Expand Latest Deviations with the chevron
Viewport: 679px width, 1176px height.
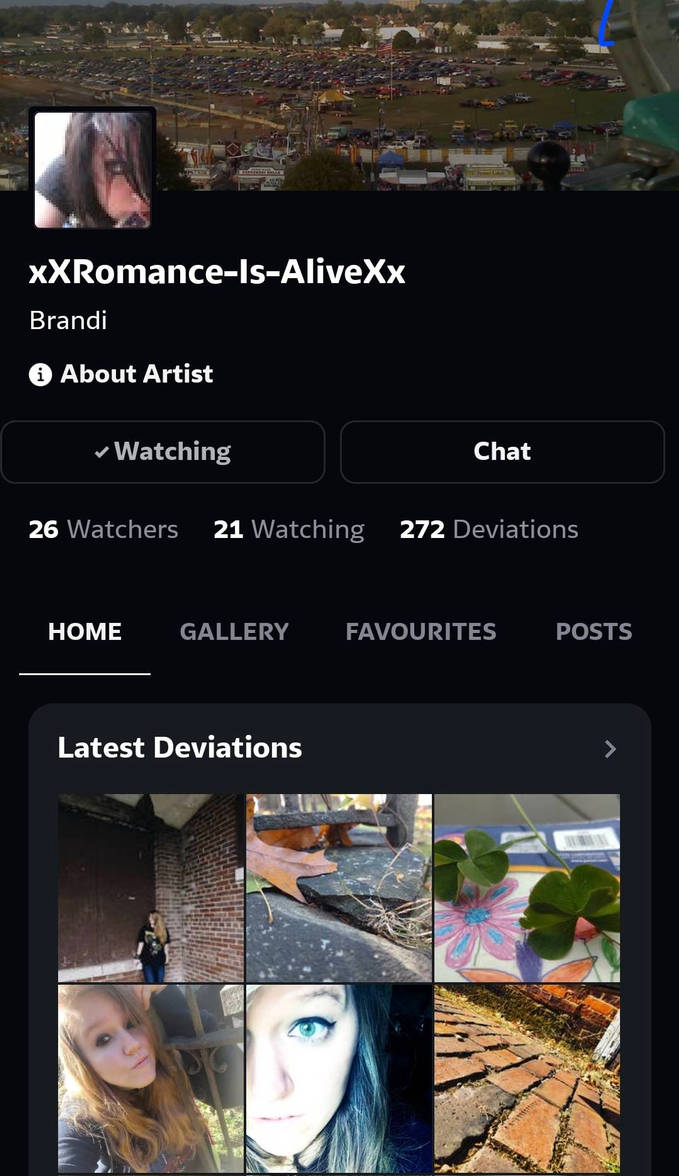[x=610, y=749]
